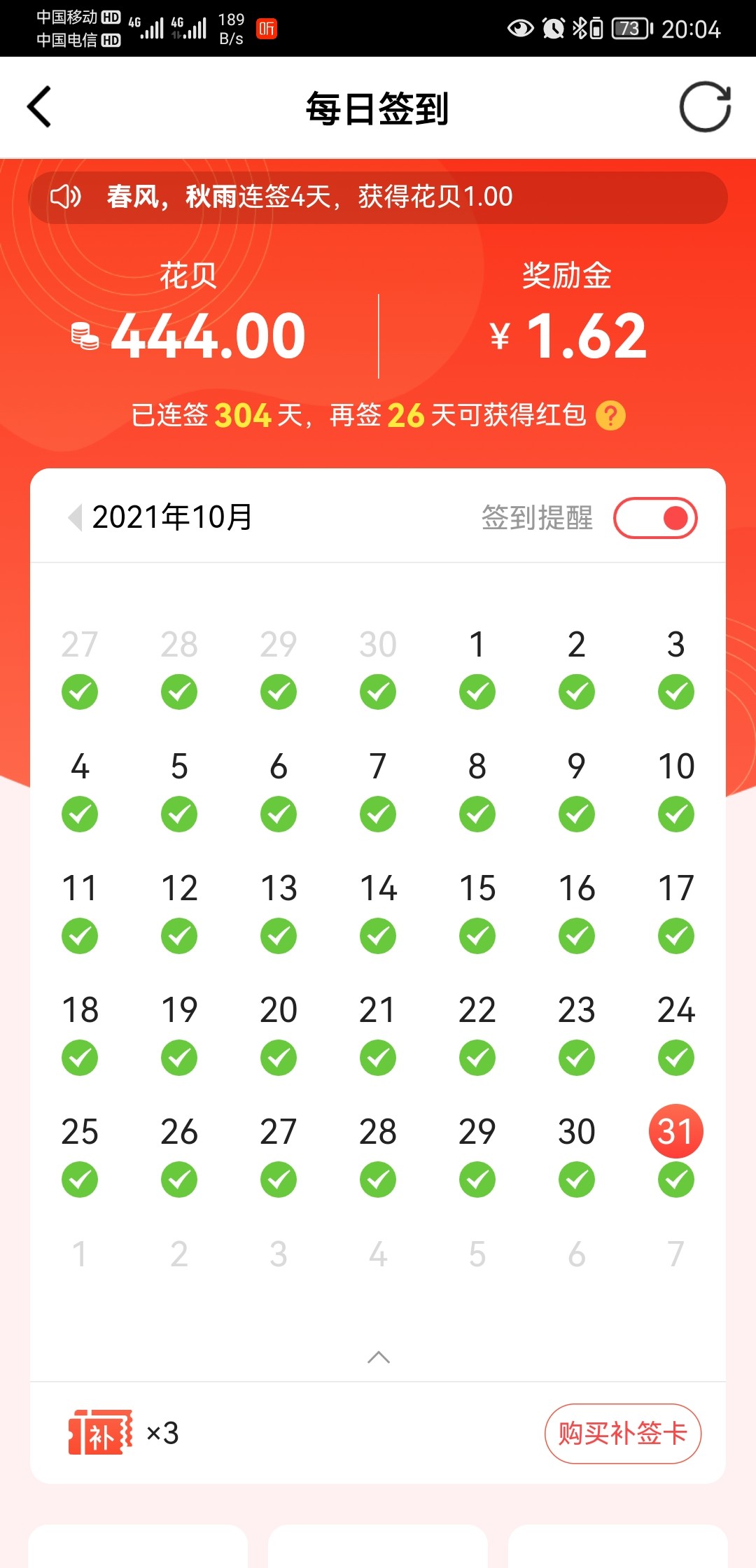Select day 31 on the calendar
Viewport: 756px width, 1568px height.
click(675, 1131)
